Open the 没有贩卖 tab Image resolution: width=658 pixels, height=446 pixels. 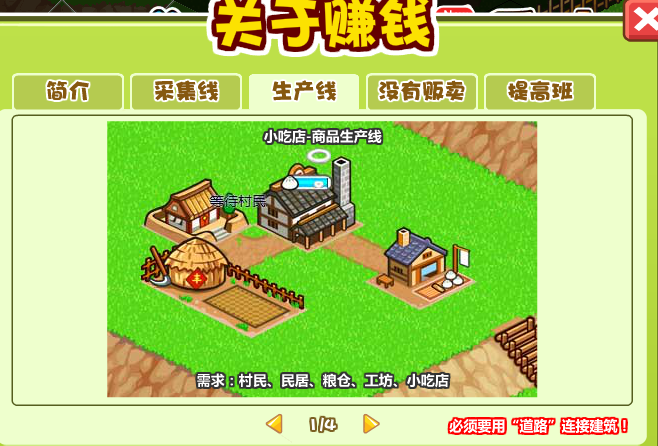(421, 92)
